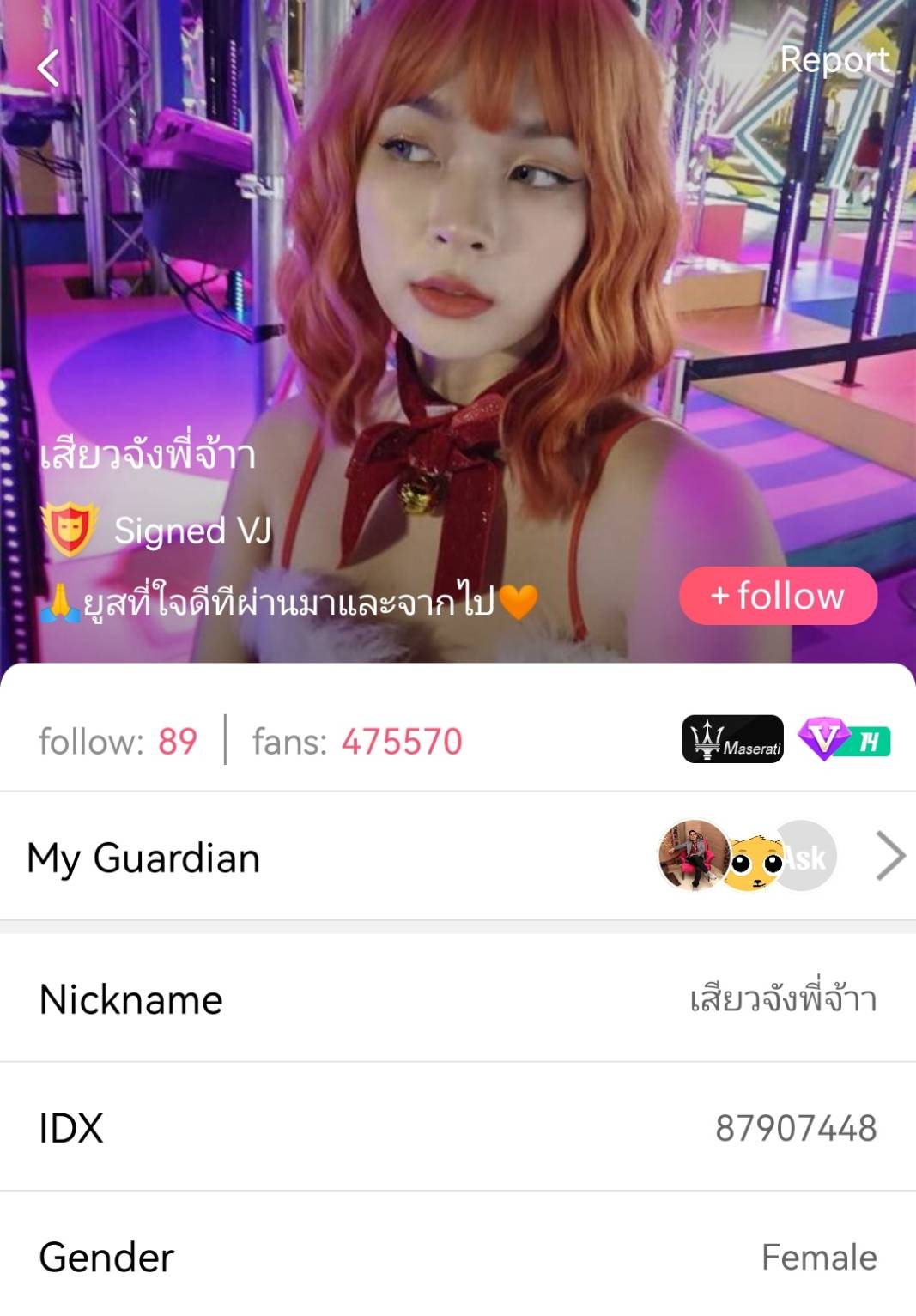Screen dimensions: 916x1316
Task: Go back using the top-left arrow
Action: (49, 67)
